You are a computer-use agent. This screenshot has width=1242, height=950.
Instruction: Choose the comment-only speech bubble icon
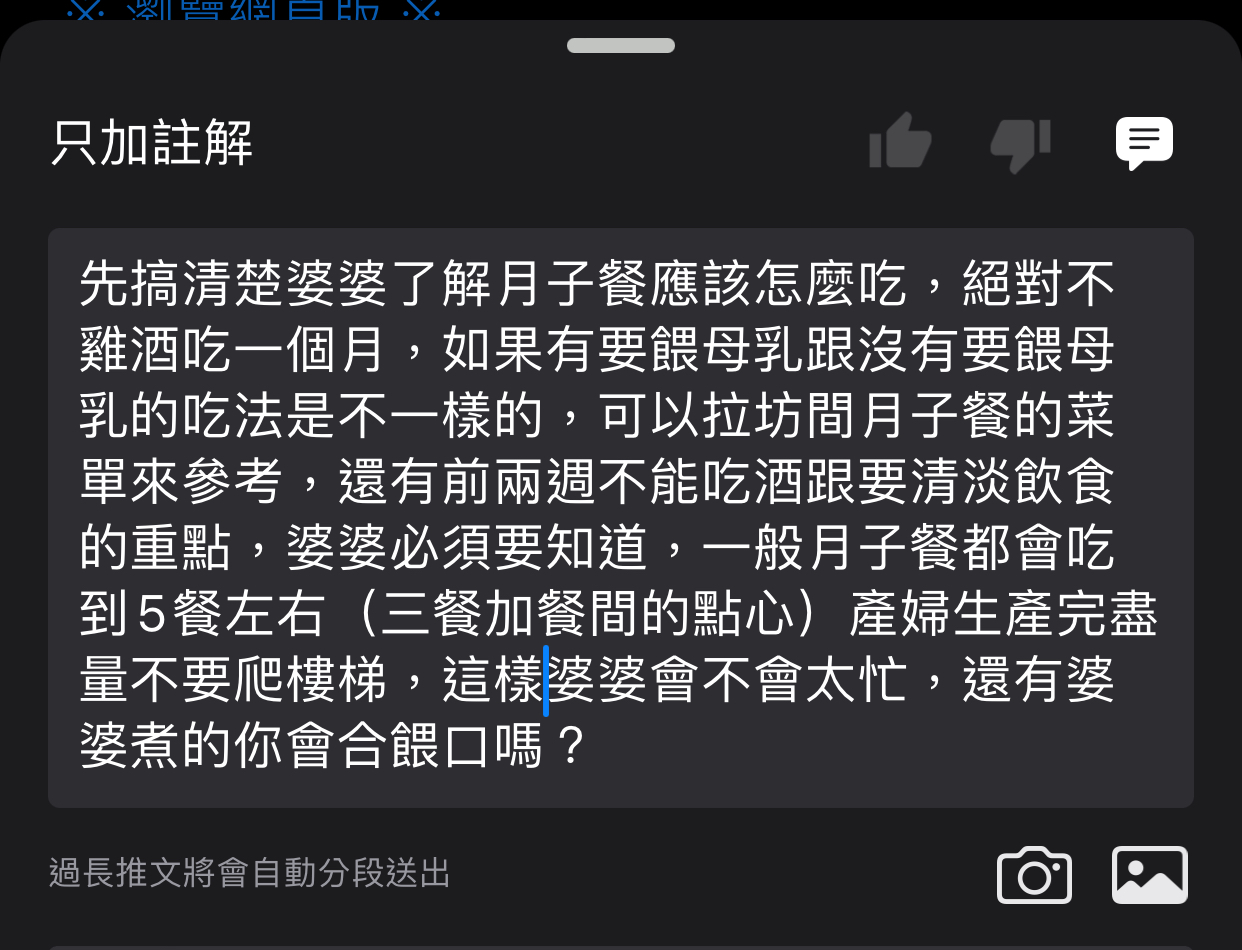(x=1144, y=143)
